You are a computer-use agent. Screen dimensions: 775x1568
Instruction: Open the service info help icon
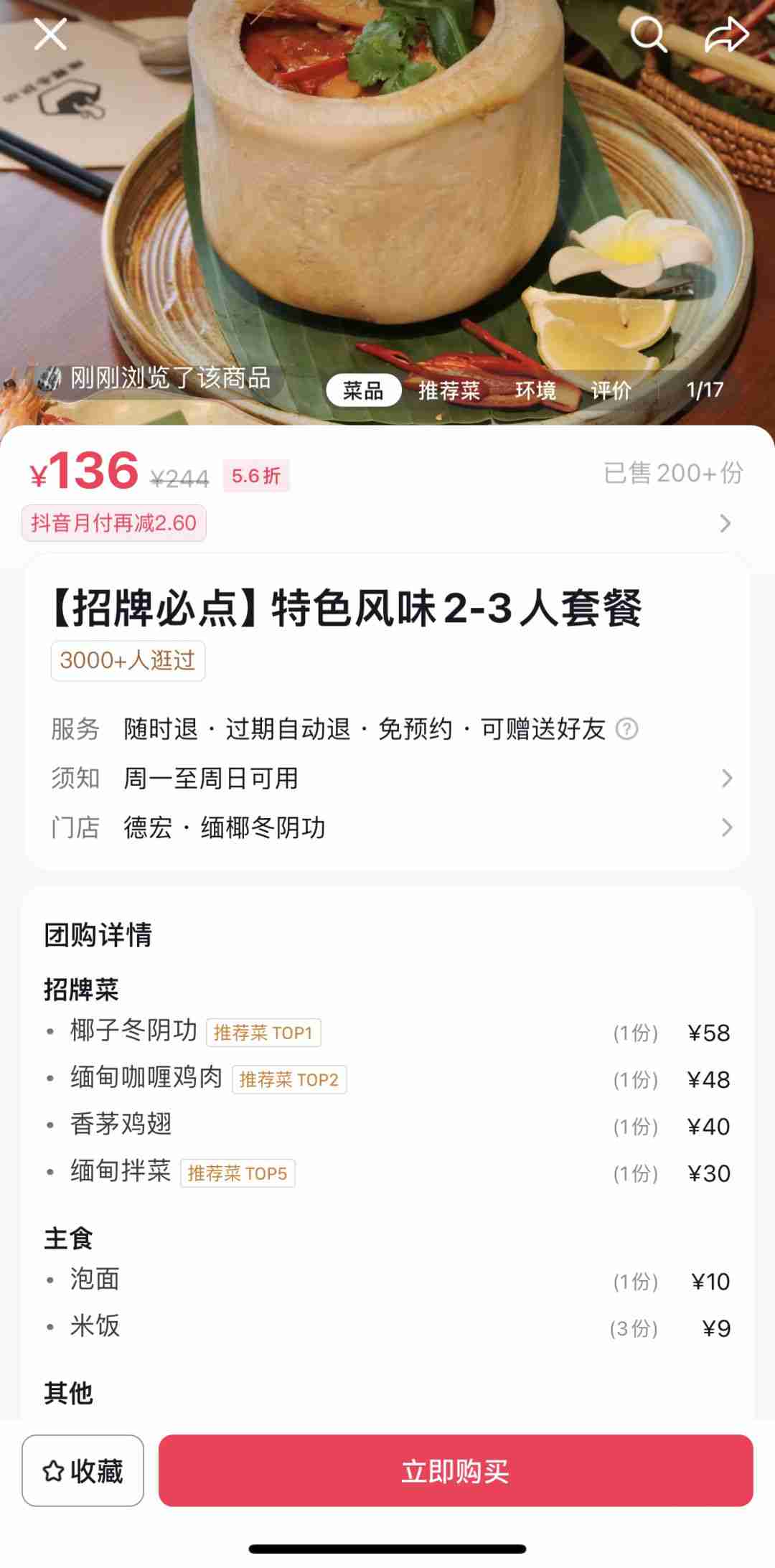[626, 729]
